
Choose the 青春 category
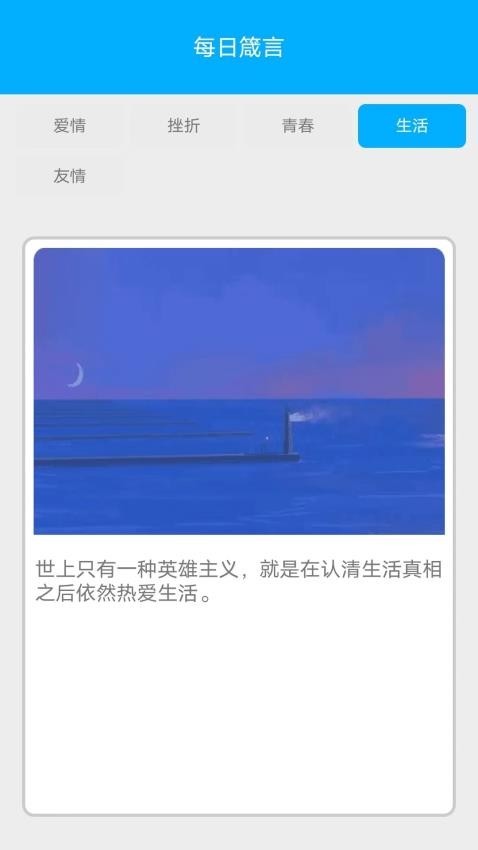tap(298, 126)
